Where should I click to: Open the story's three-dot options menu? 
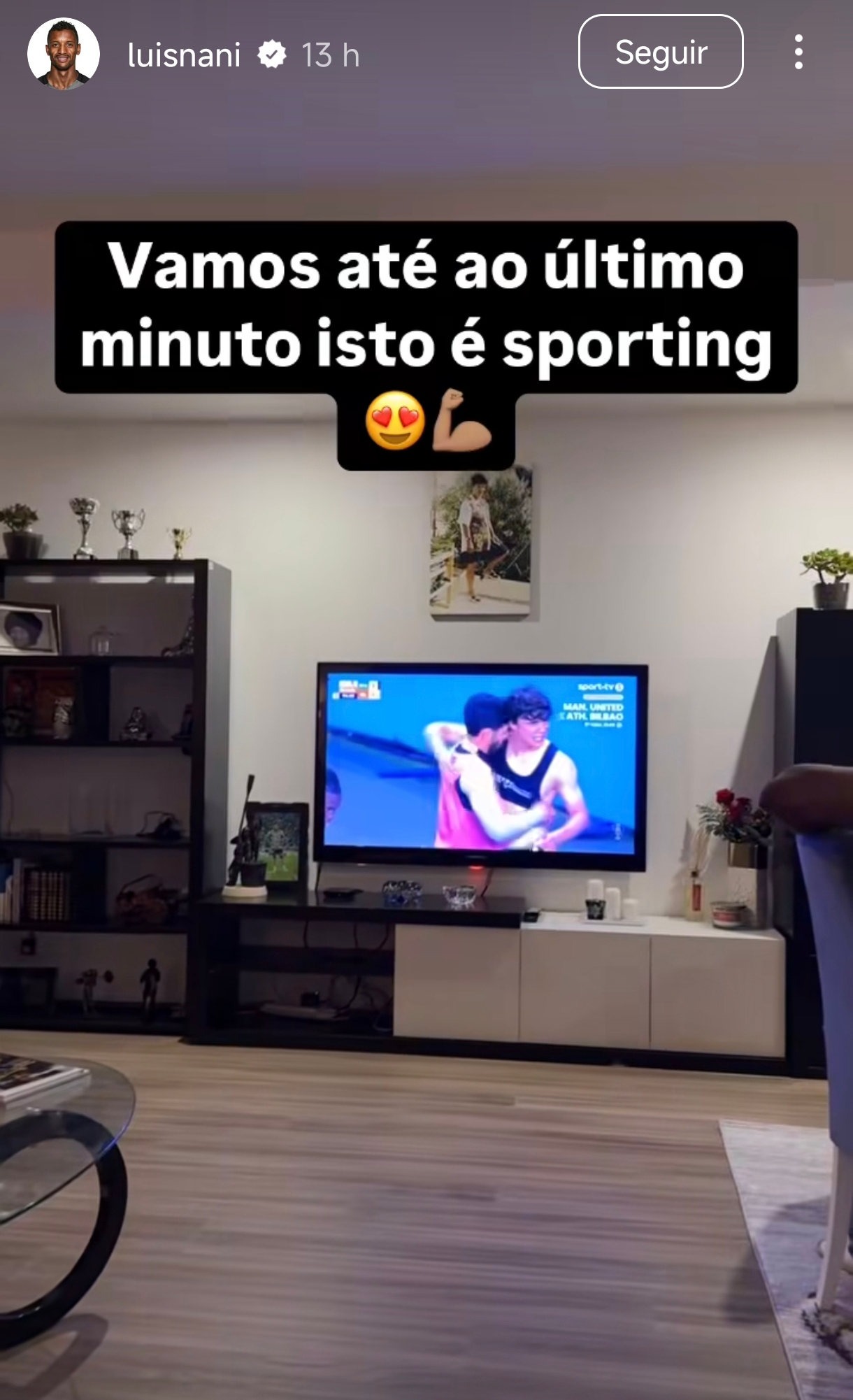[x=798, y=52]
